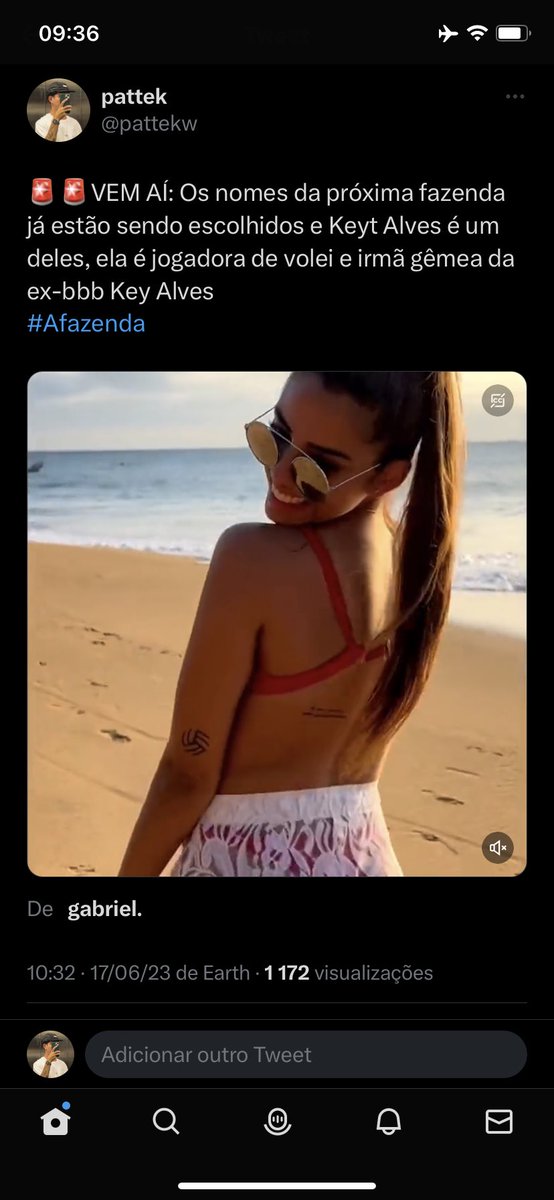Open the Spaces tab

pos(277,1122)
